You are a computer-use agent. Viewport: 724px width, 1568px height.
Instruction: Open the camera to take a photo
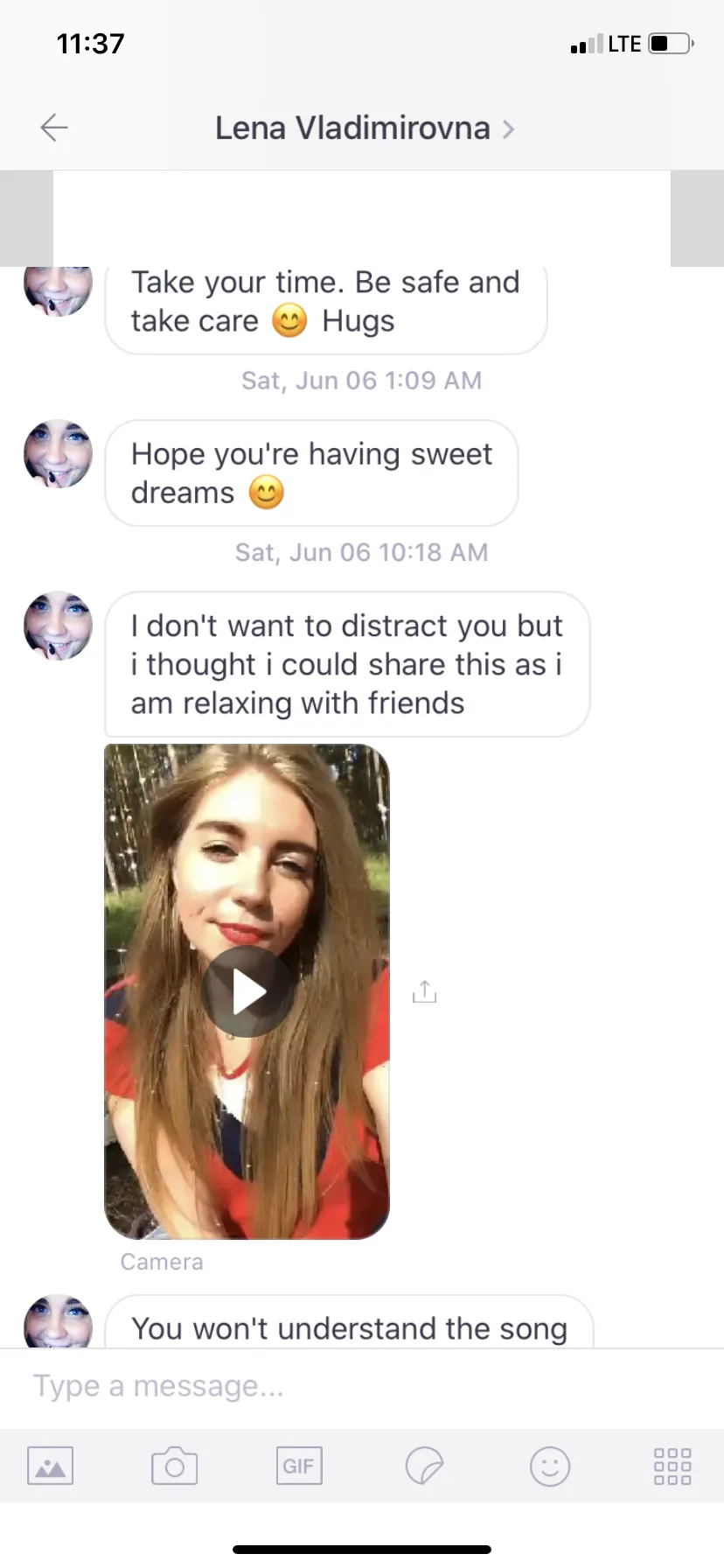pos(174,1466)
